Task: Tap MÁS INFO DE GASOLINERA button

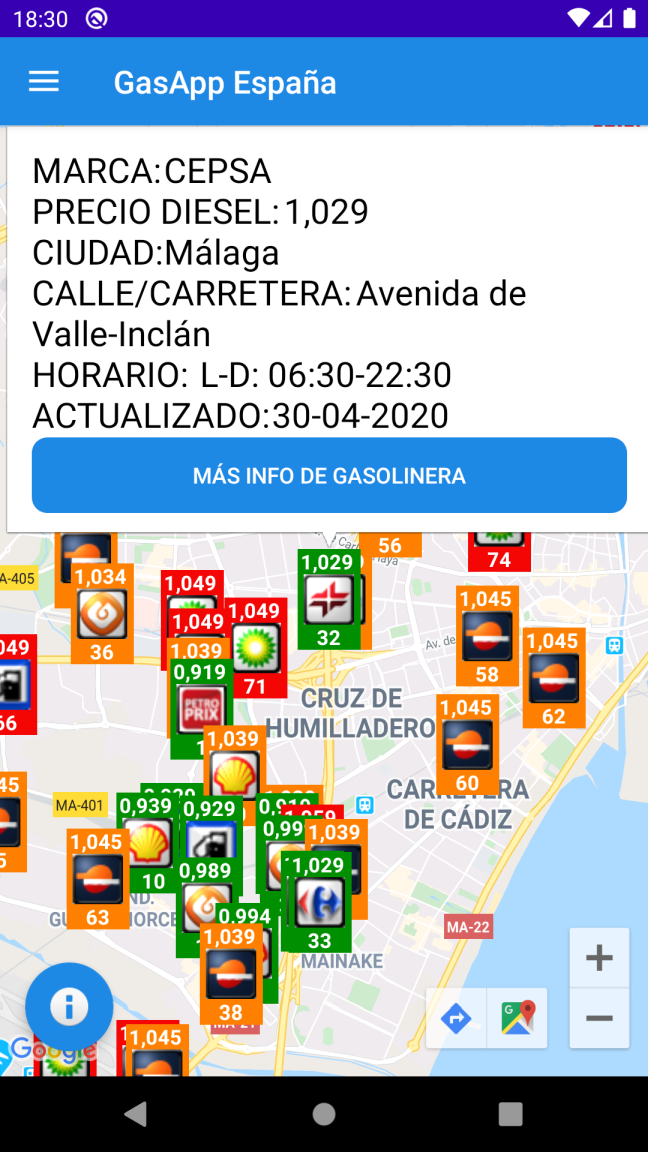Action: 329,476
